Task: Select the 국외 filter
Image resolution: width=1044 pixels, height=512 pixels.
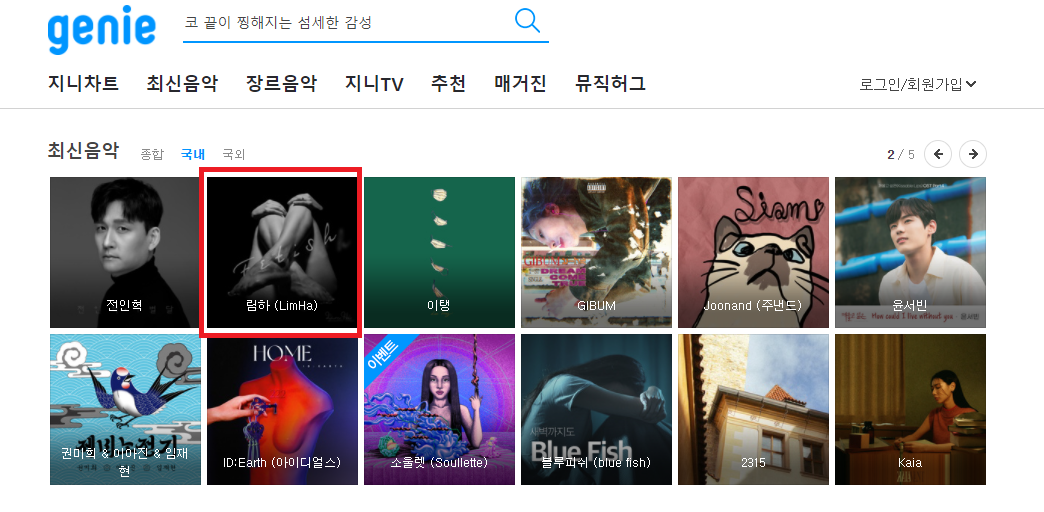Action: (x=234, y=154)
